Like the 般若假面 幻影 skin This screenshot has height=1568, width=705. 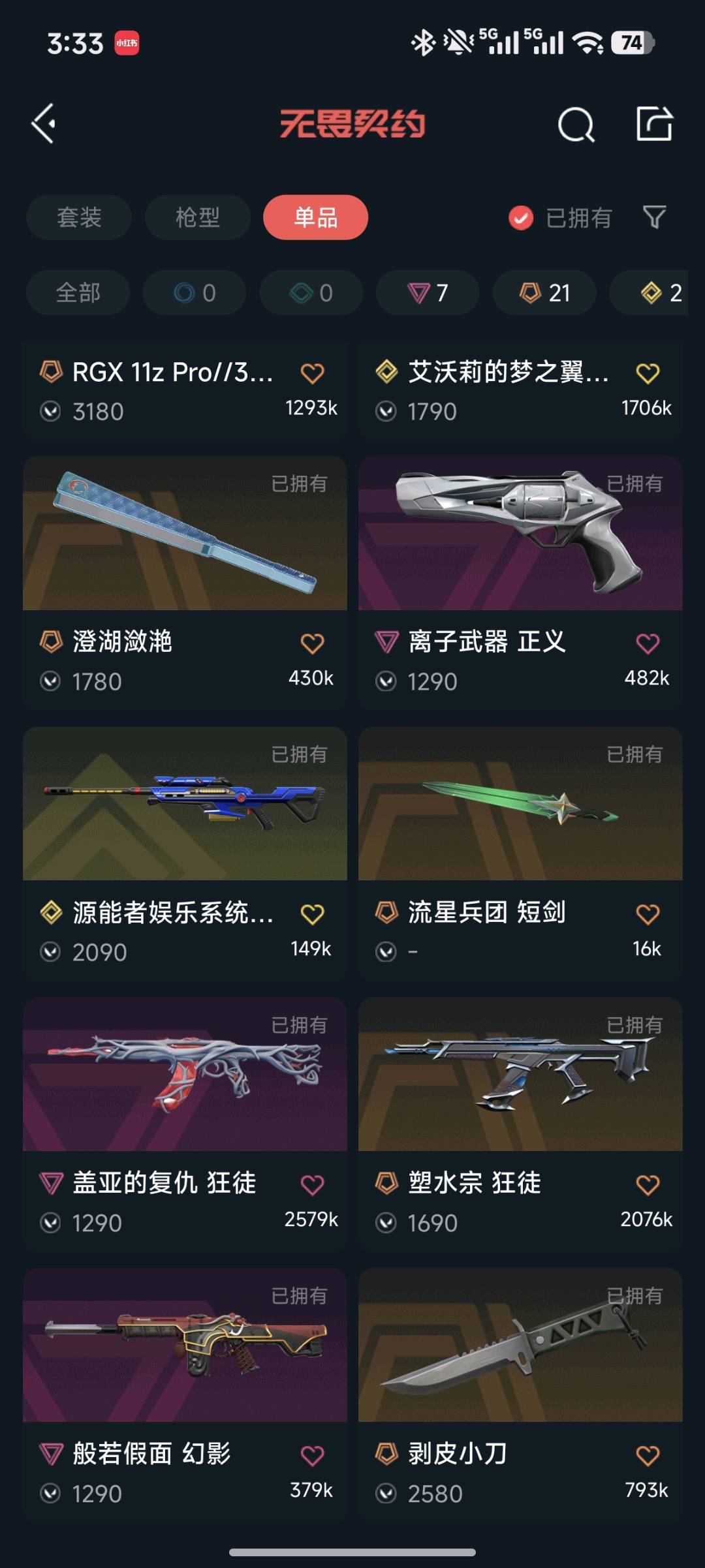point(312,1455)
